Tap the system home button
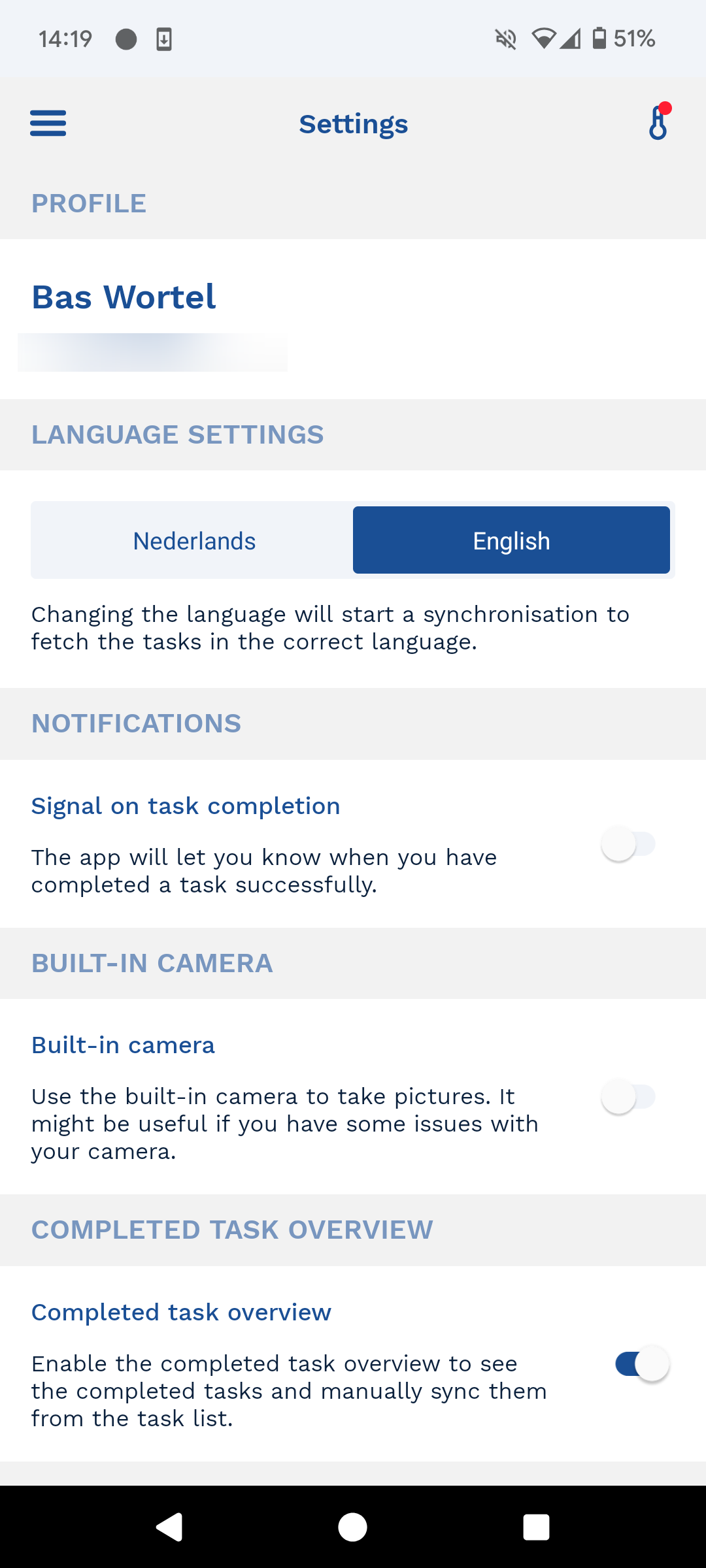Viewport: 706px width, 1568px height. 352,1527
